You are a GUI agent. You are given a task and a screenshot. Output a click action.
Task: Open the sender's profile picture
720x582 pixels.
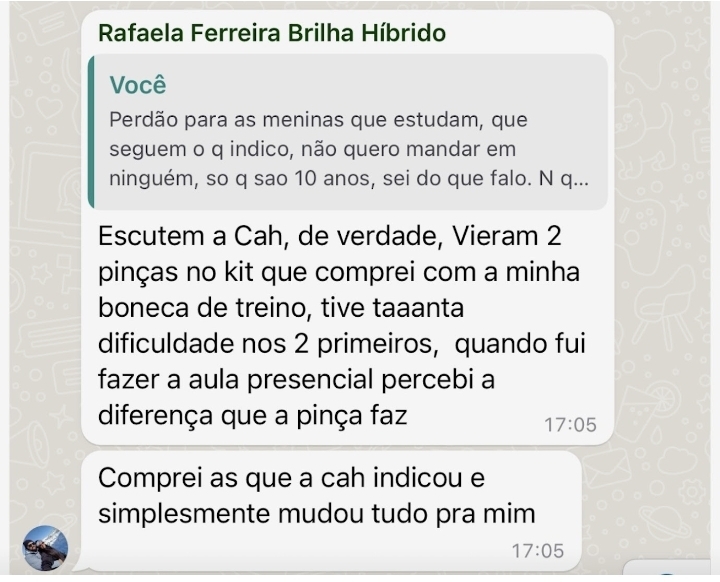[x=45, y=547]
